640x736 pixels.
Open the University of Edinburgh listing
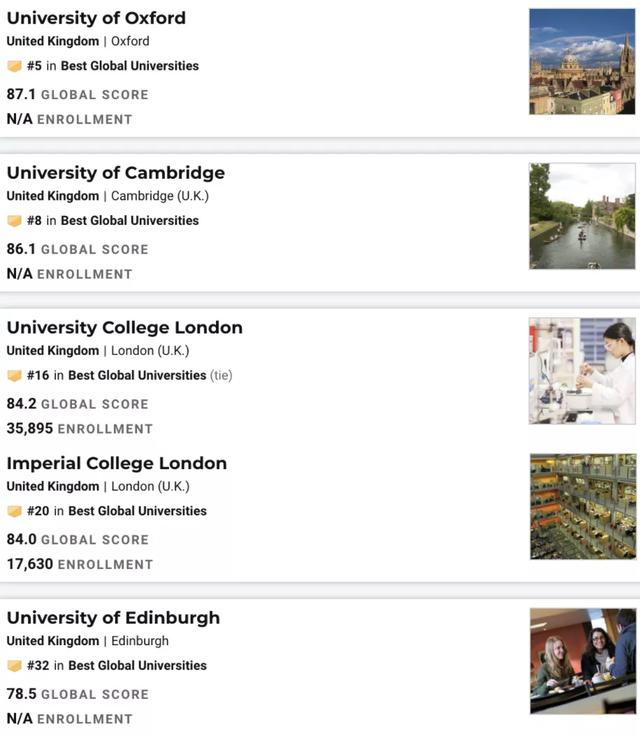[x=113, y=618]
